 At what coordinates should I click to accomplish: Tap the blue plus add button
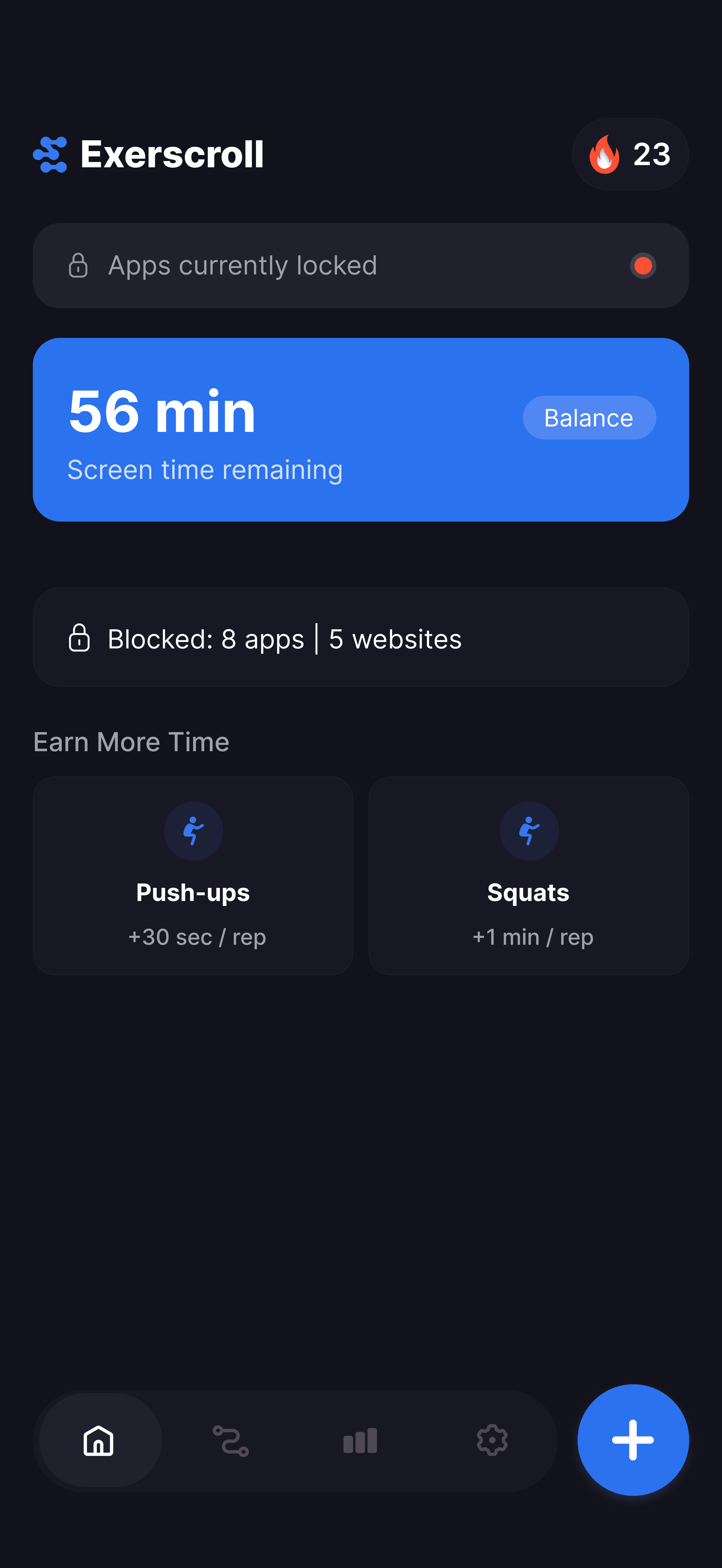click(x=633, y=1440)
